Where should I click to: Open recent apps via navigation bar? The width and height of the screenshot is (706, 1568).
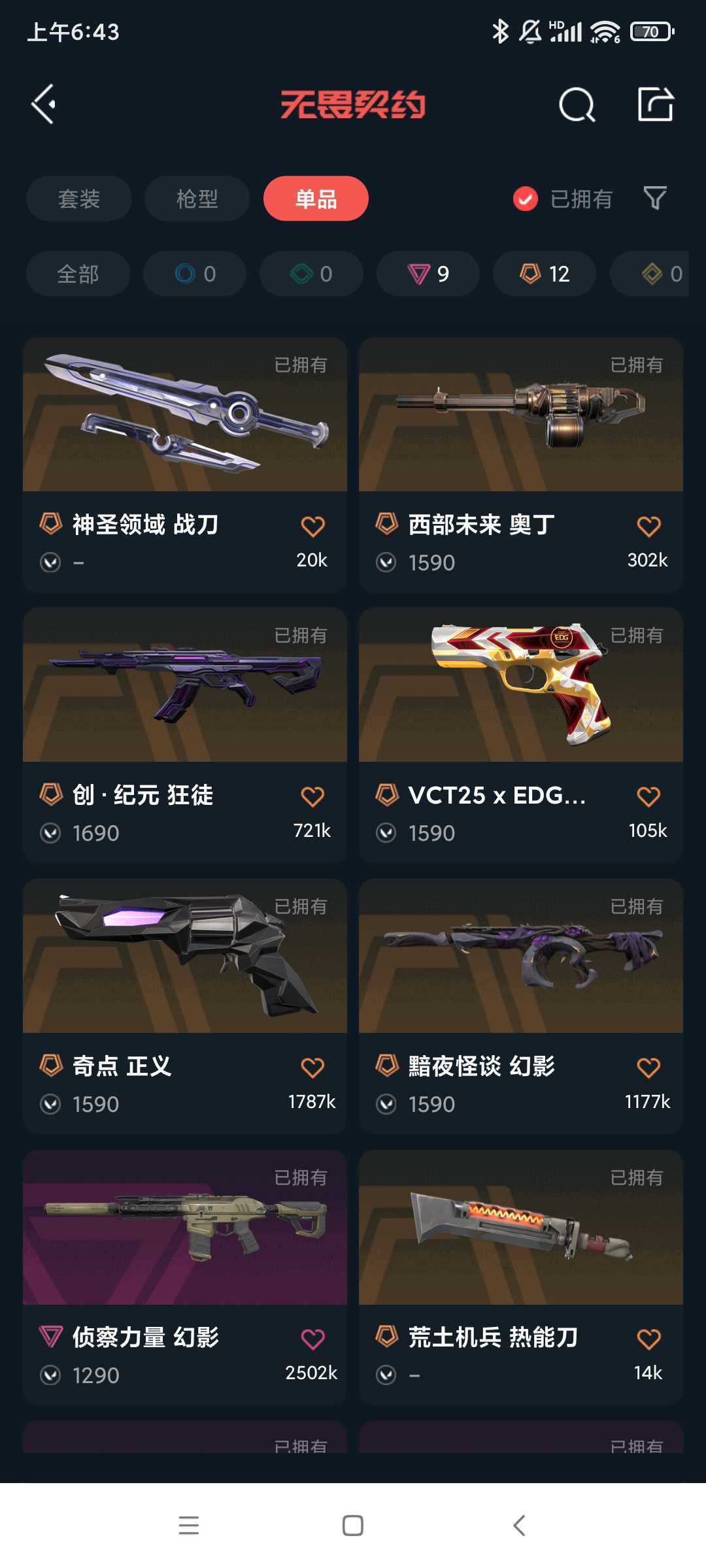click(188, 1526)
